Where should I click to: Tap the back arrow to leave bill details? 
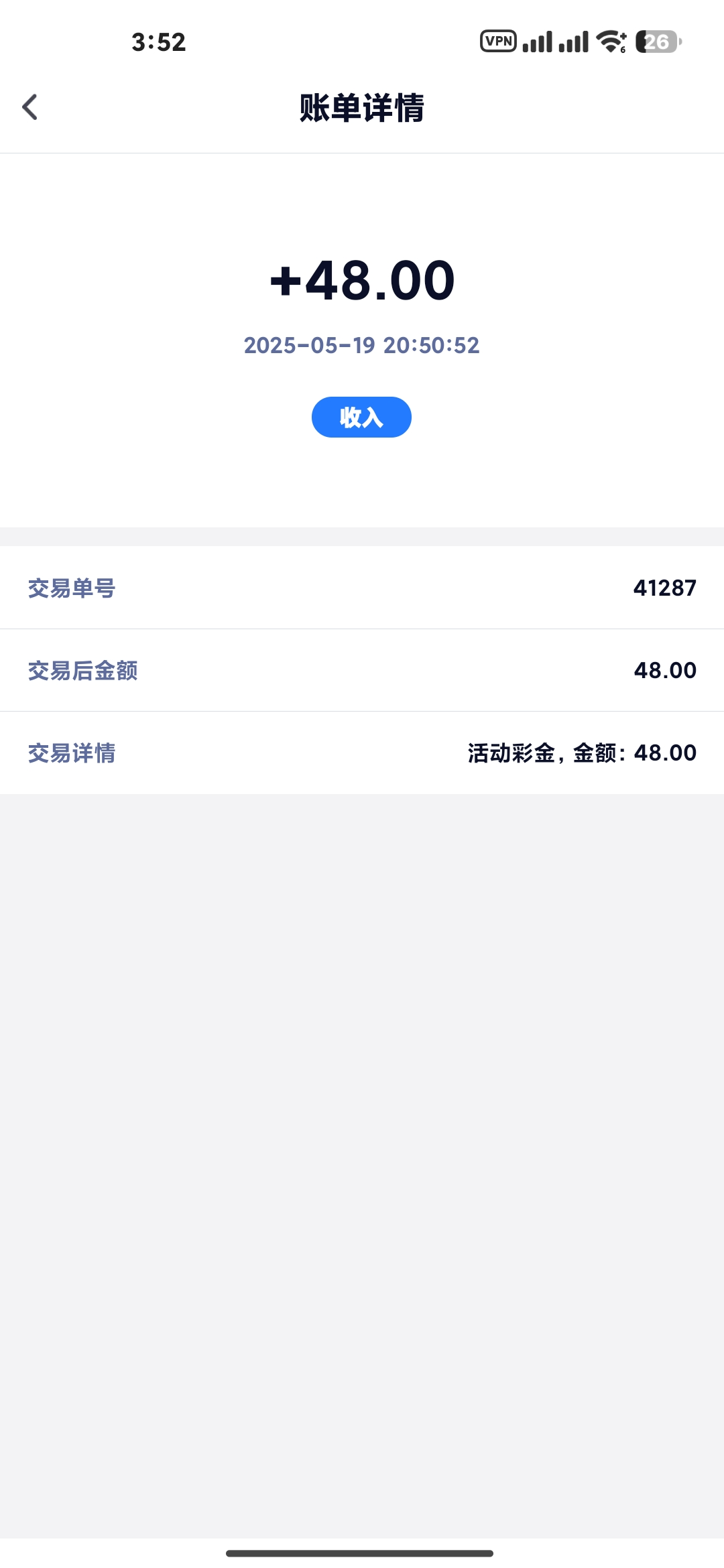coord(29,105)
